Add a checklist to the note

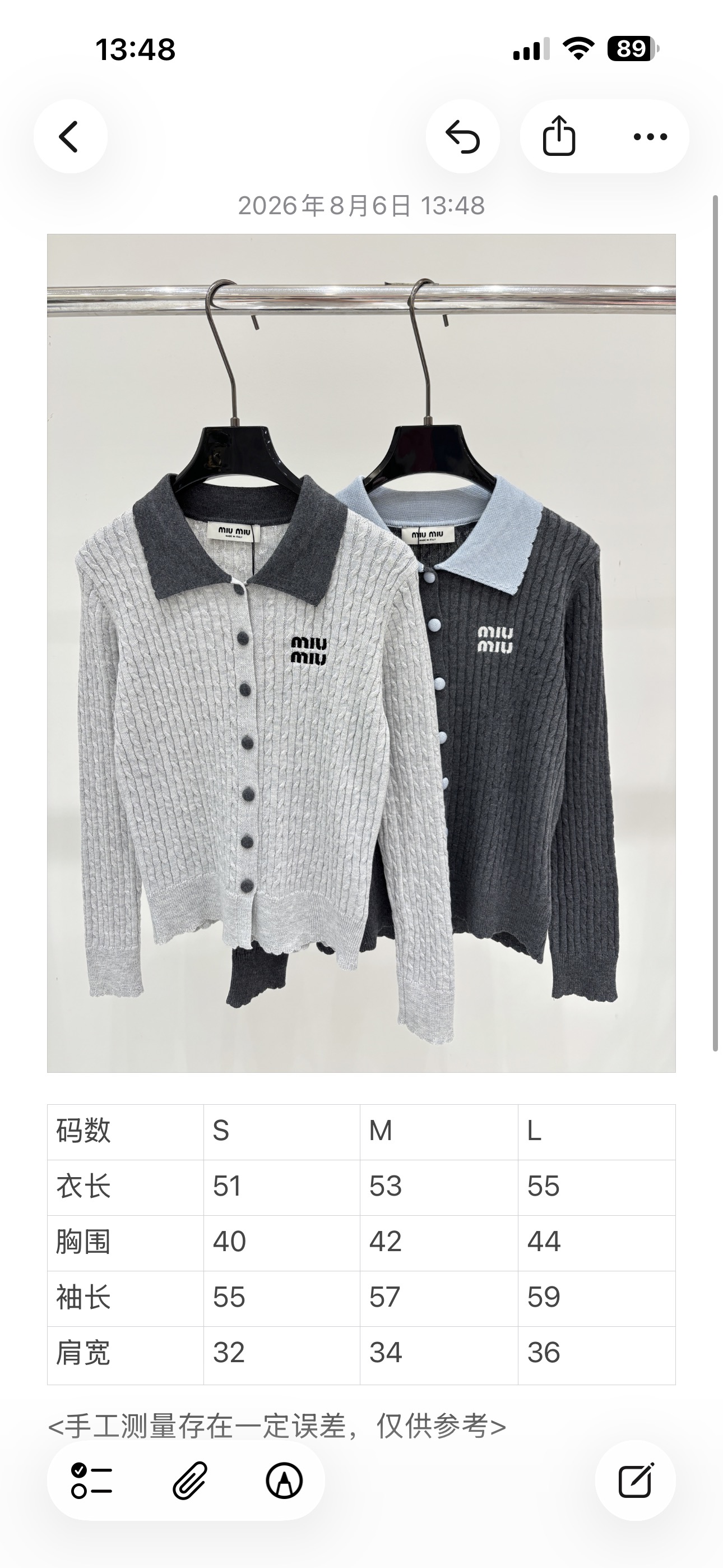pyautogui.click(x=92, y=1481)
